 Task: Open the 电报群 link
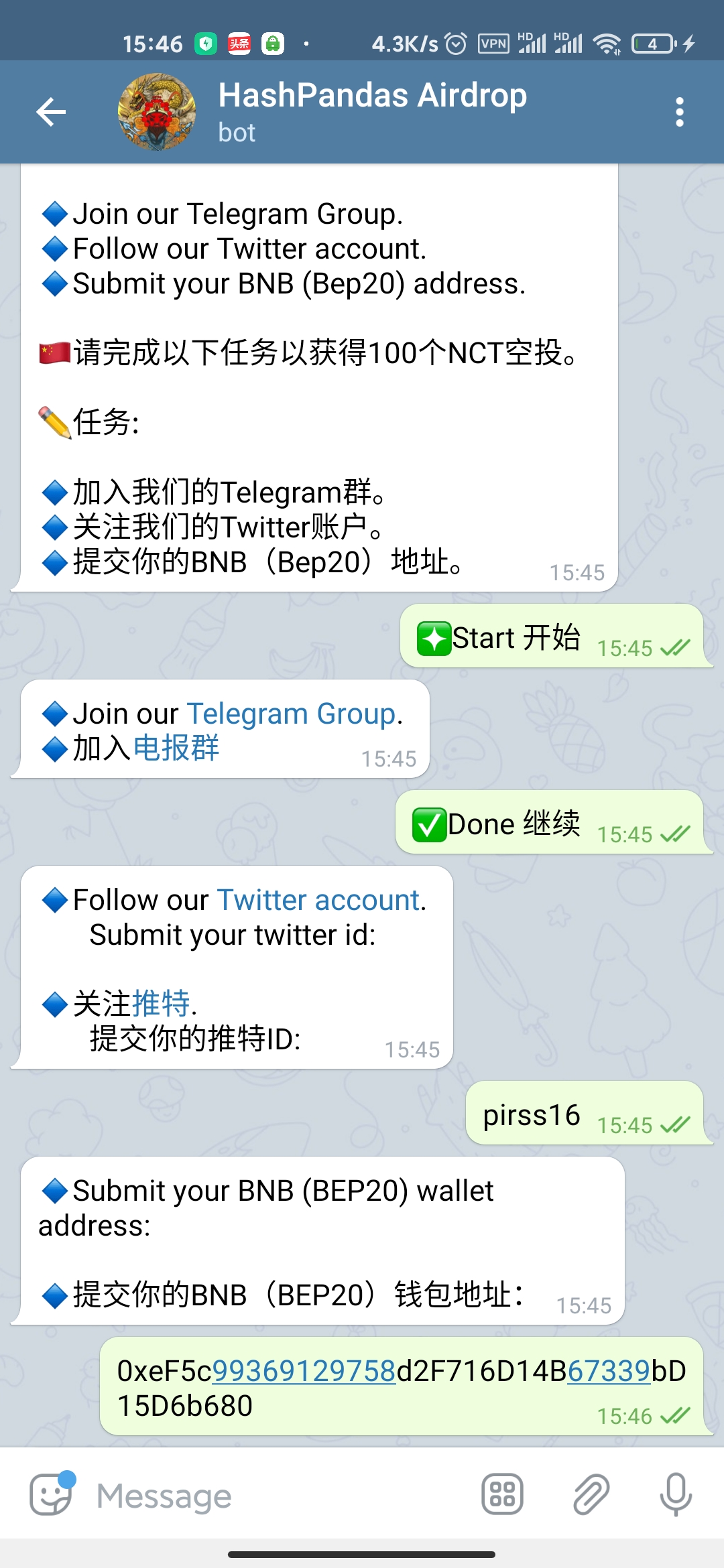pyautogui.click(x=176, y=748)
